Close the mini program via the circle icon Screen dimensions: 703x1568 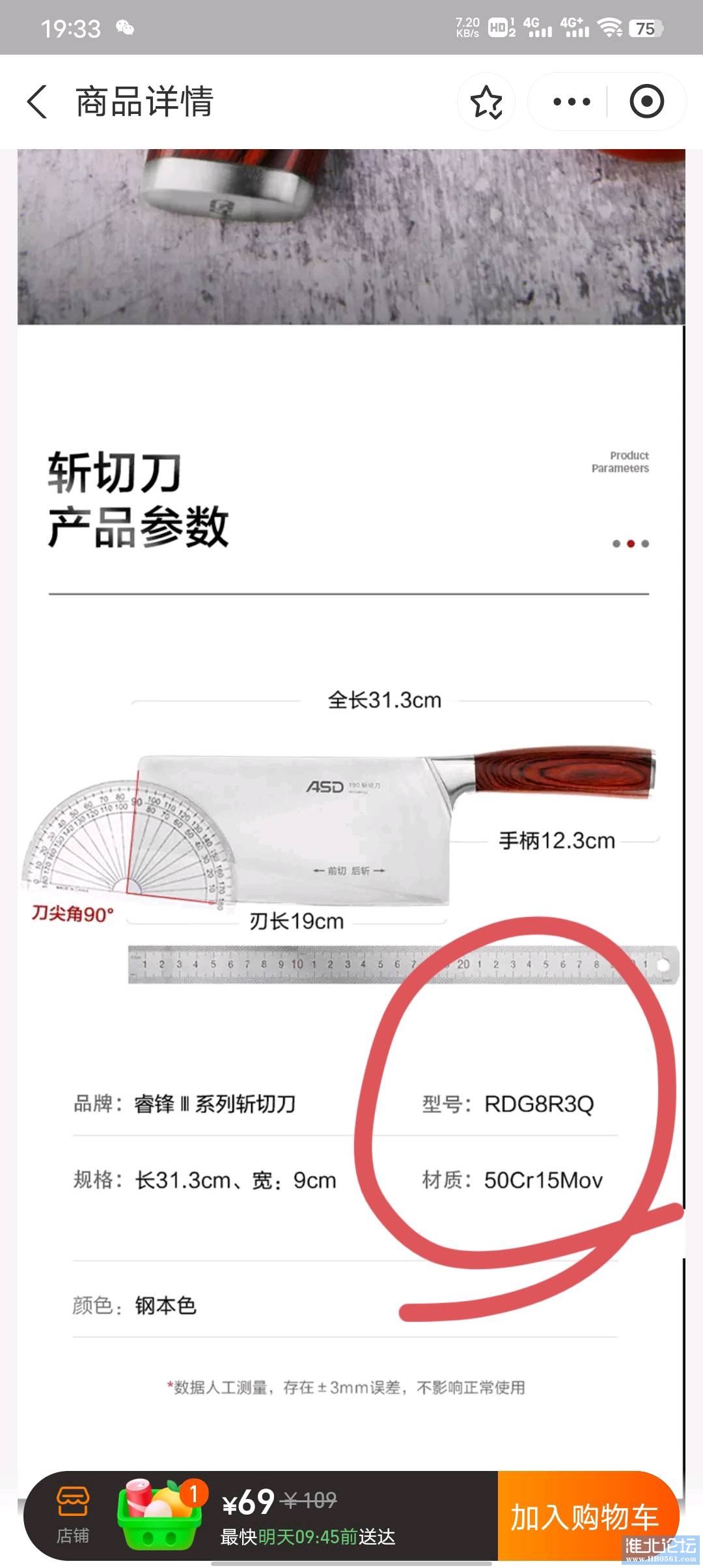pos(646,102)
